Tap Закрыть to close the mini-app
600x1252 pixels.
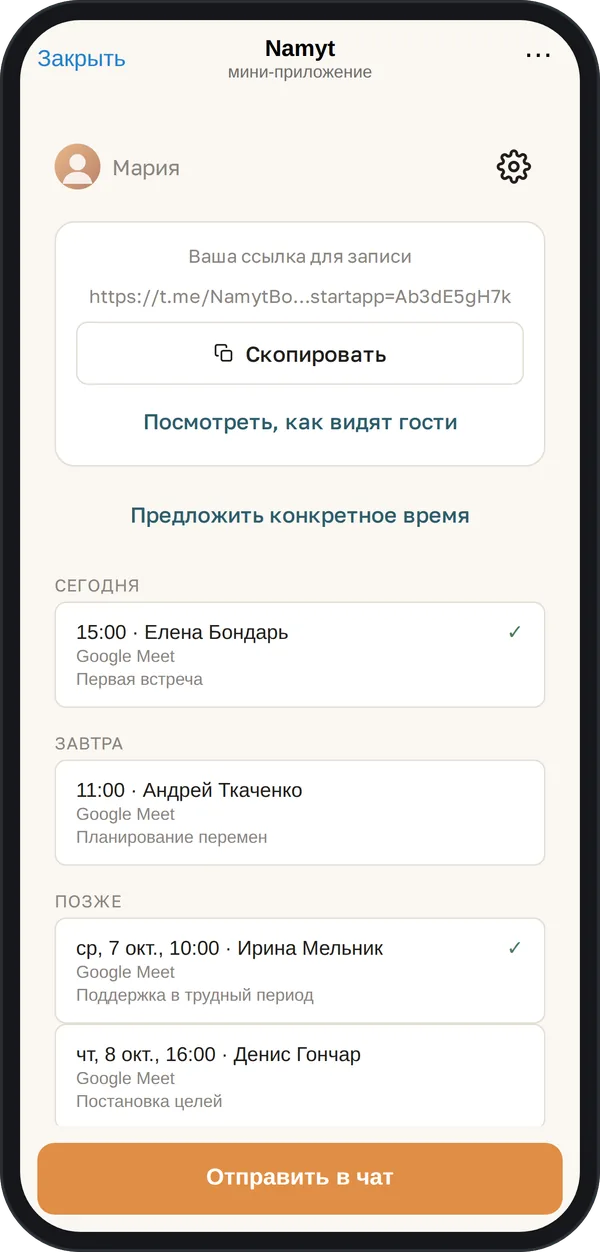pos(81,58)
